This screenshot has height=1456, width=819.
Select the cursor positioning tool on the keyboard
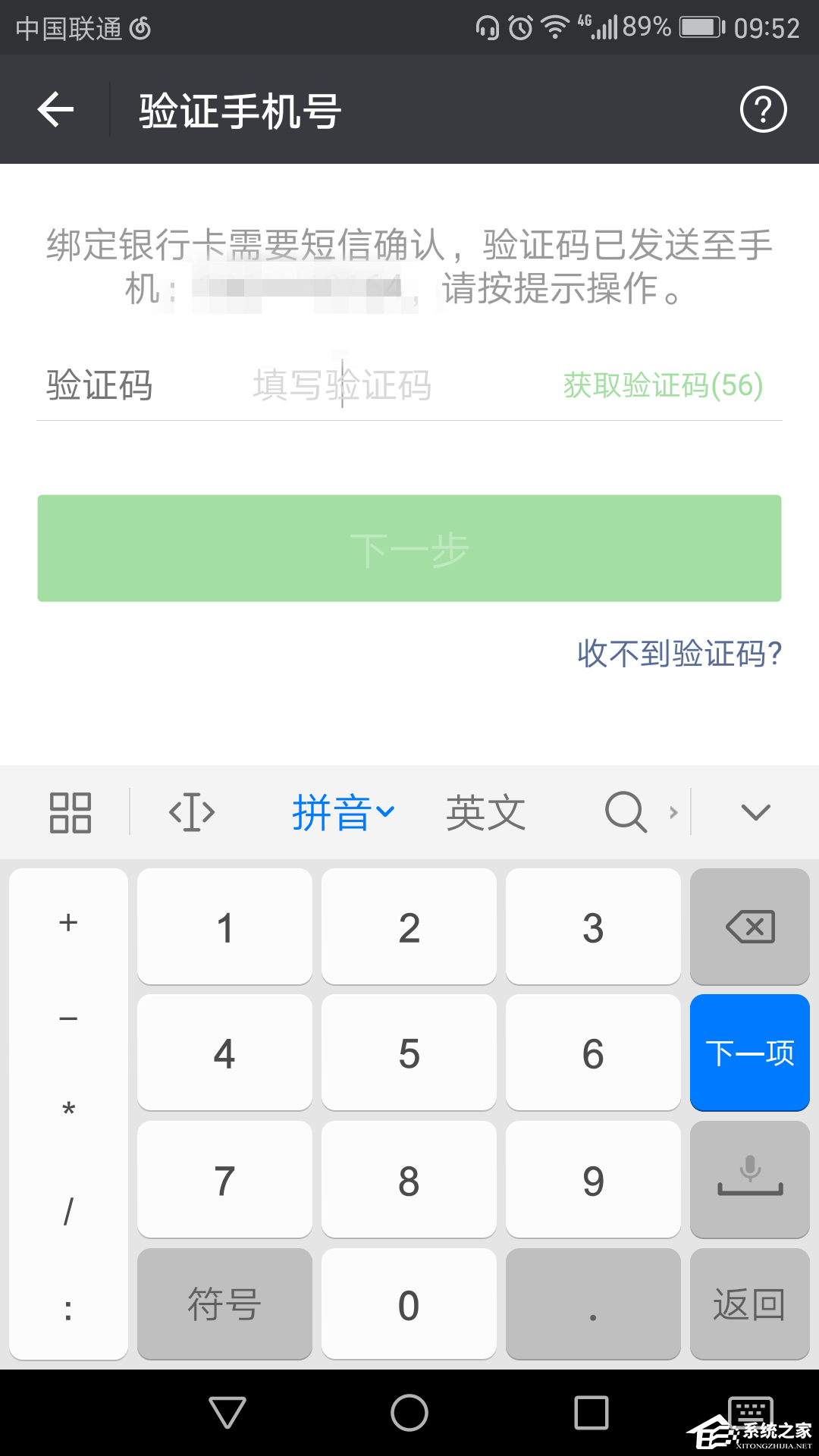pyautogui.click(x=192, y=811)
